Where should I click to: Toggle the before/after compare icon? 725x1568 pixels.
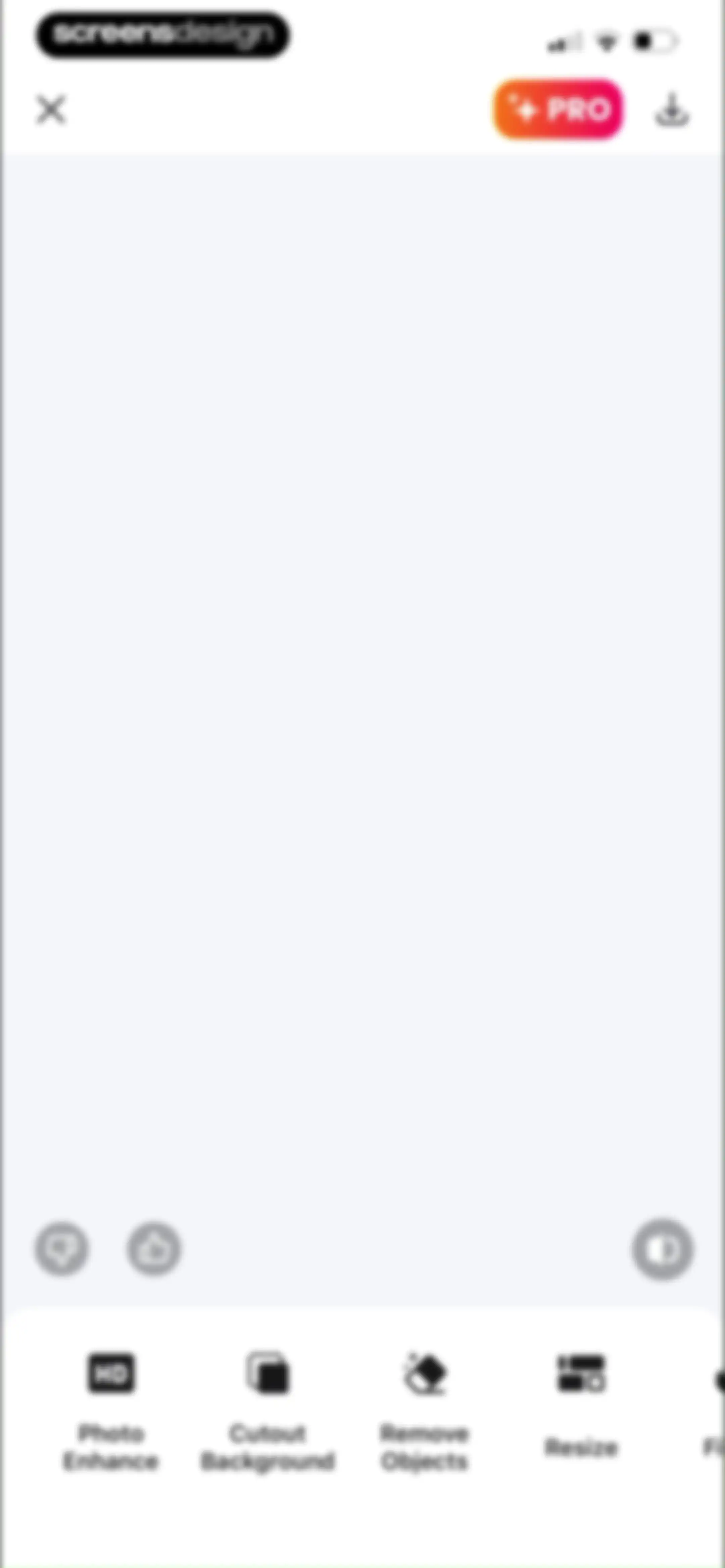tap(662, 1249)
